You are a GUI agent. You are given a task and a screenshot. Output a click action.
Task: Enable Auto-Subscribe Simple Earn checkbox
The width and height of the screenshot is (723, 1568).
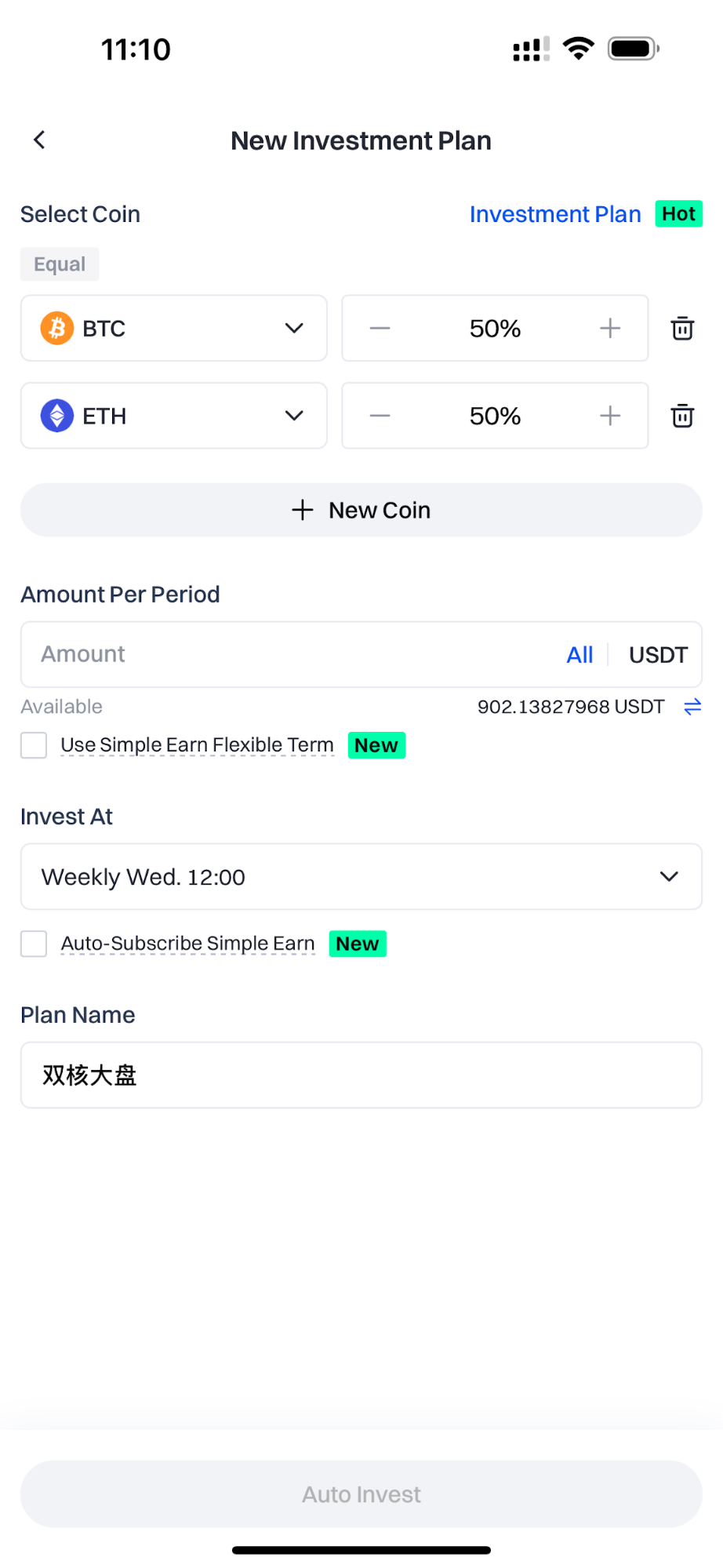pyautogui.click(x=35, y=944)
